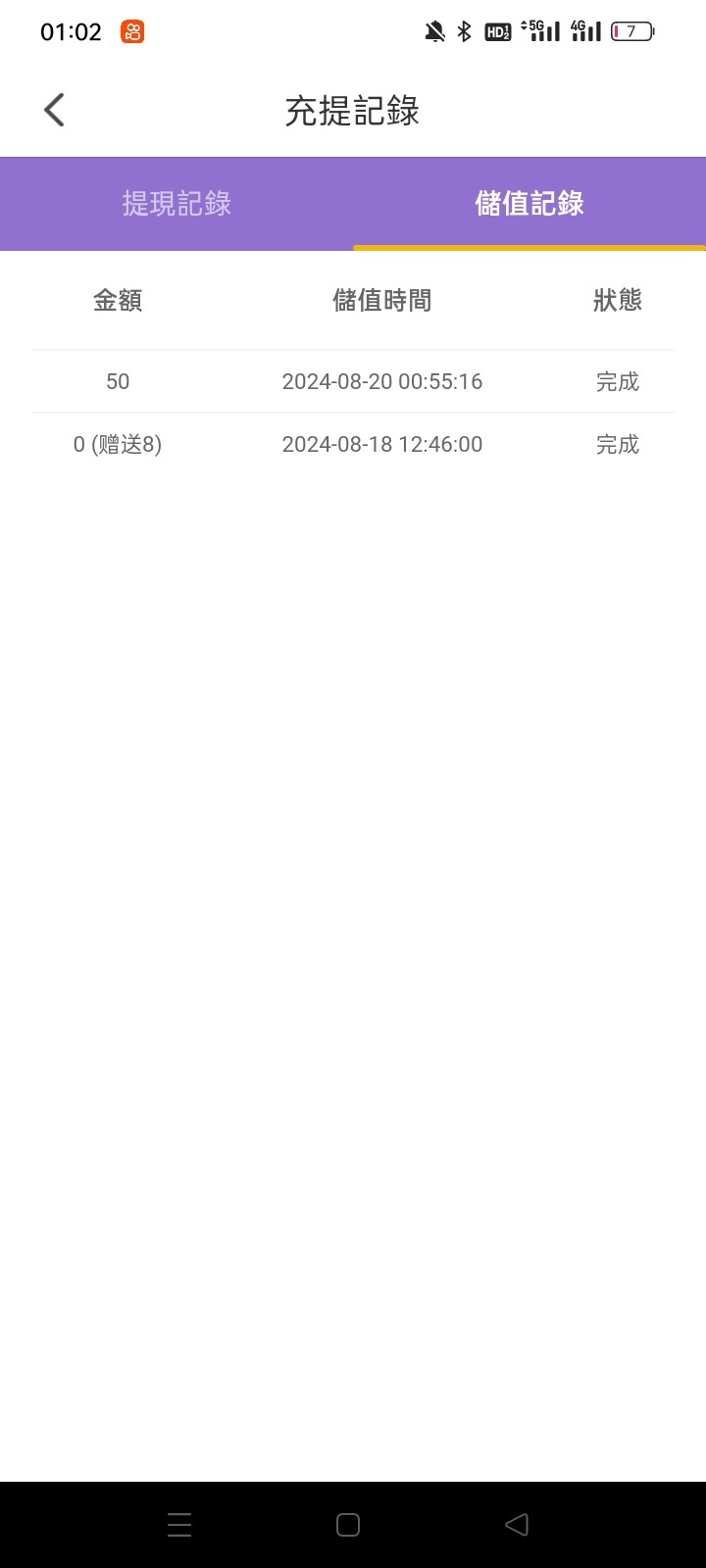
Task: Tap the 狀態 column header
Action: coord(617,301)
